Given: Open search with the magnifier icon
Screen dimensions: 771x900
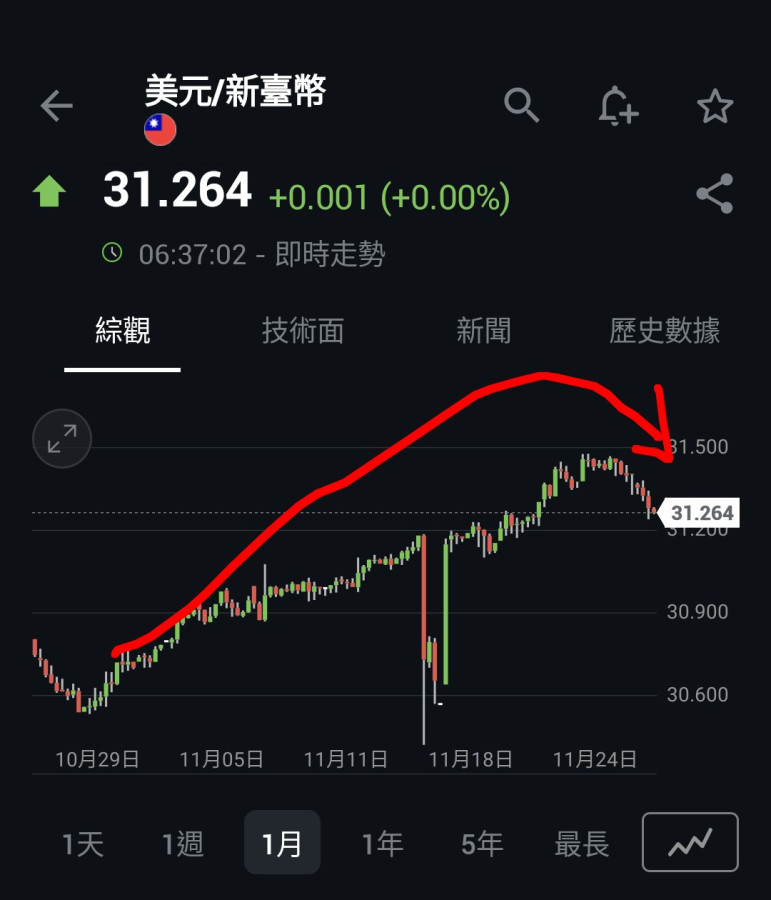Looking at the screenshot, I should (520, 105).
